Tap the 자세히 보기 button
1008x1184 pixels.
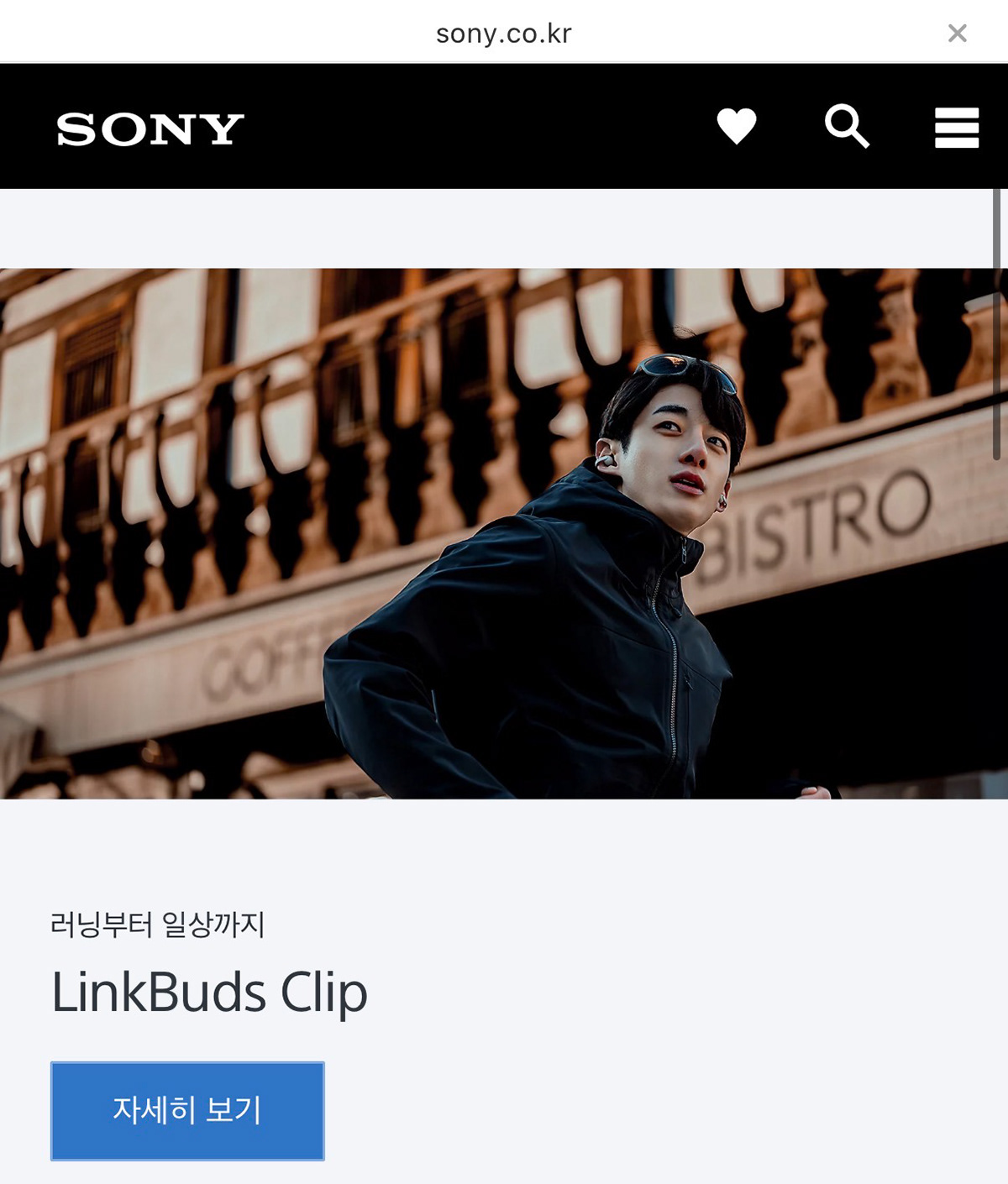click(x=187, y=1110)
